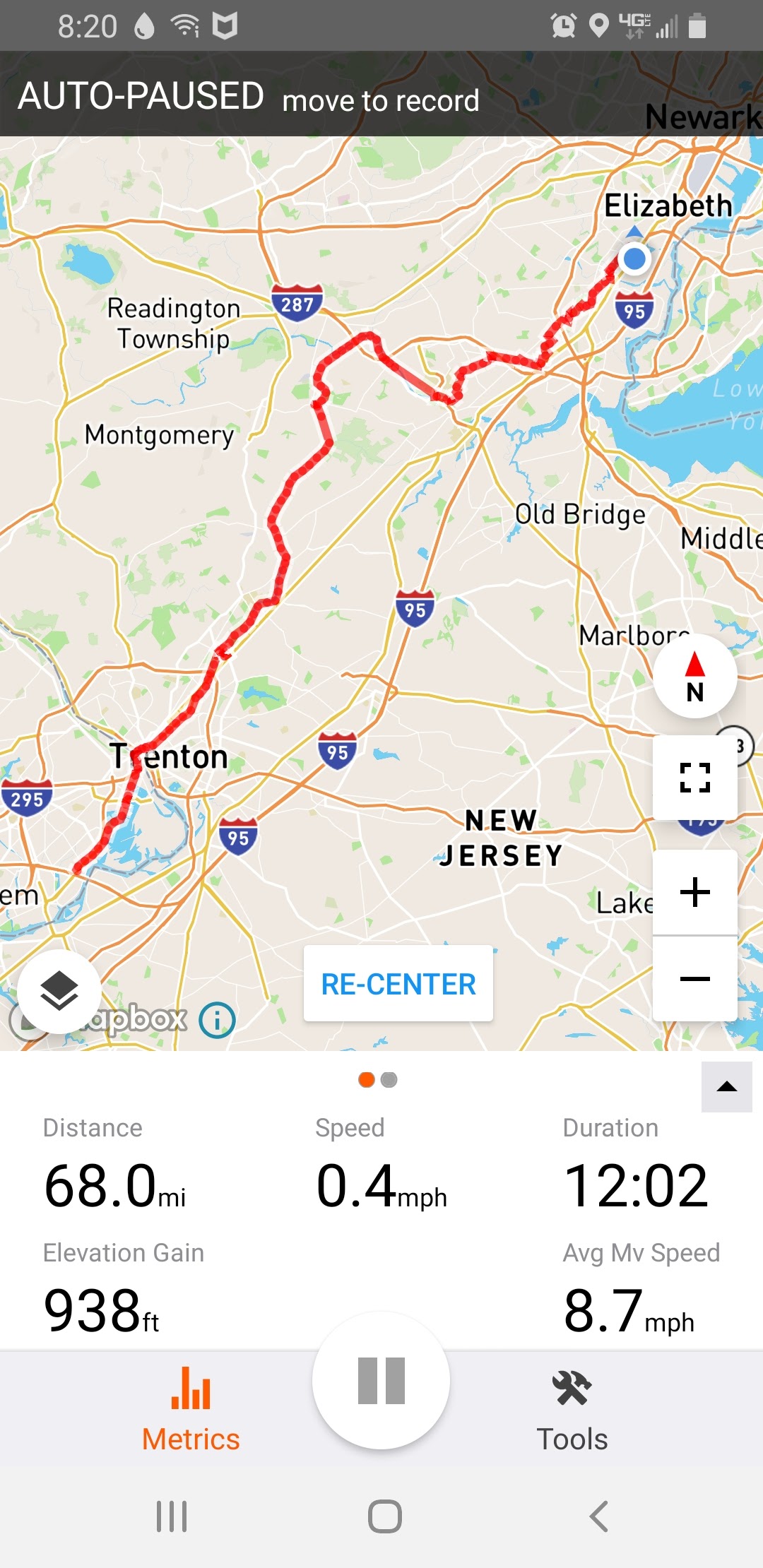
Task: Tap the RE-CENTER button on the map
Action: 398,984
